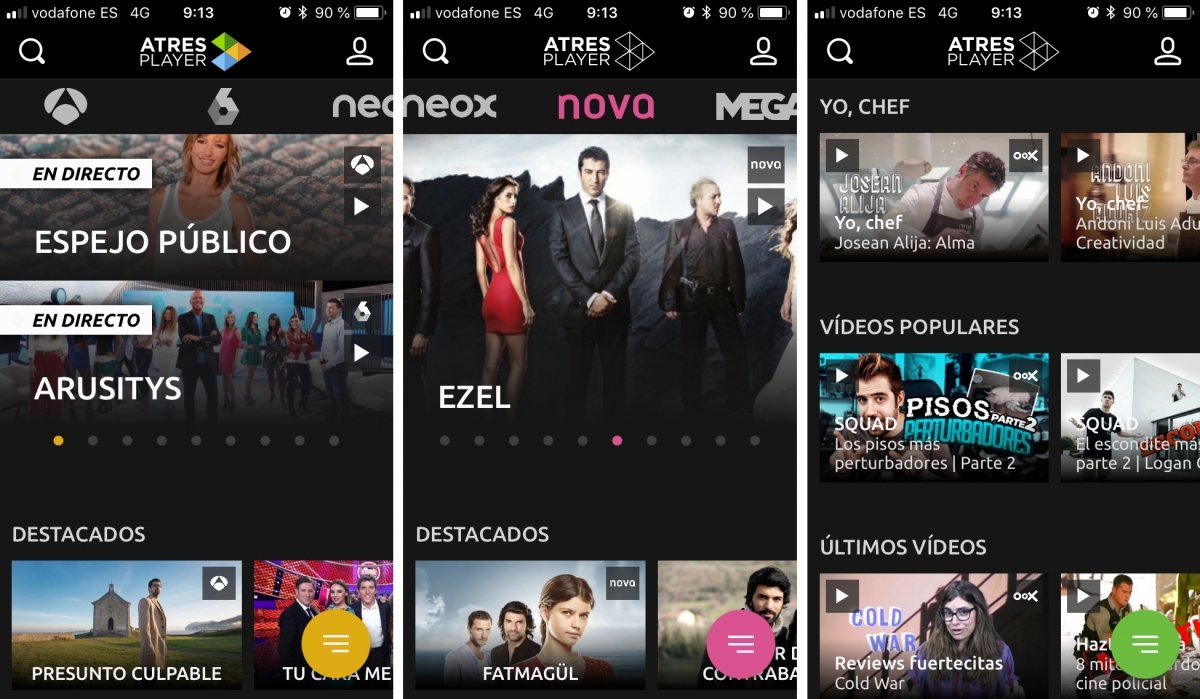Open the Reviews fuertecitas Cold War video
This screenshot has height=699, width=1200.
[934, 636]
